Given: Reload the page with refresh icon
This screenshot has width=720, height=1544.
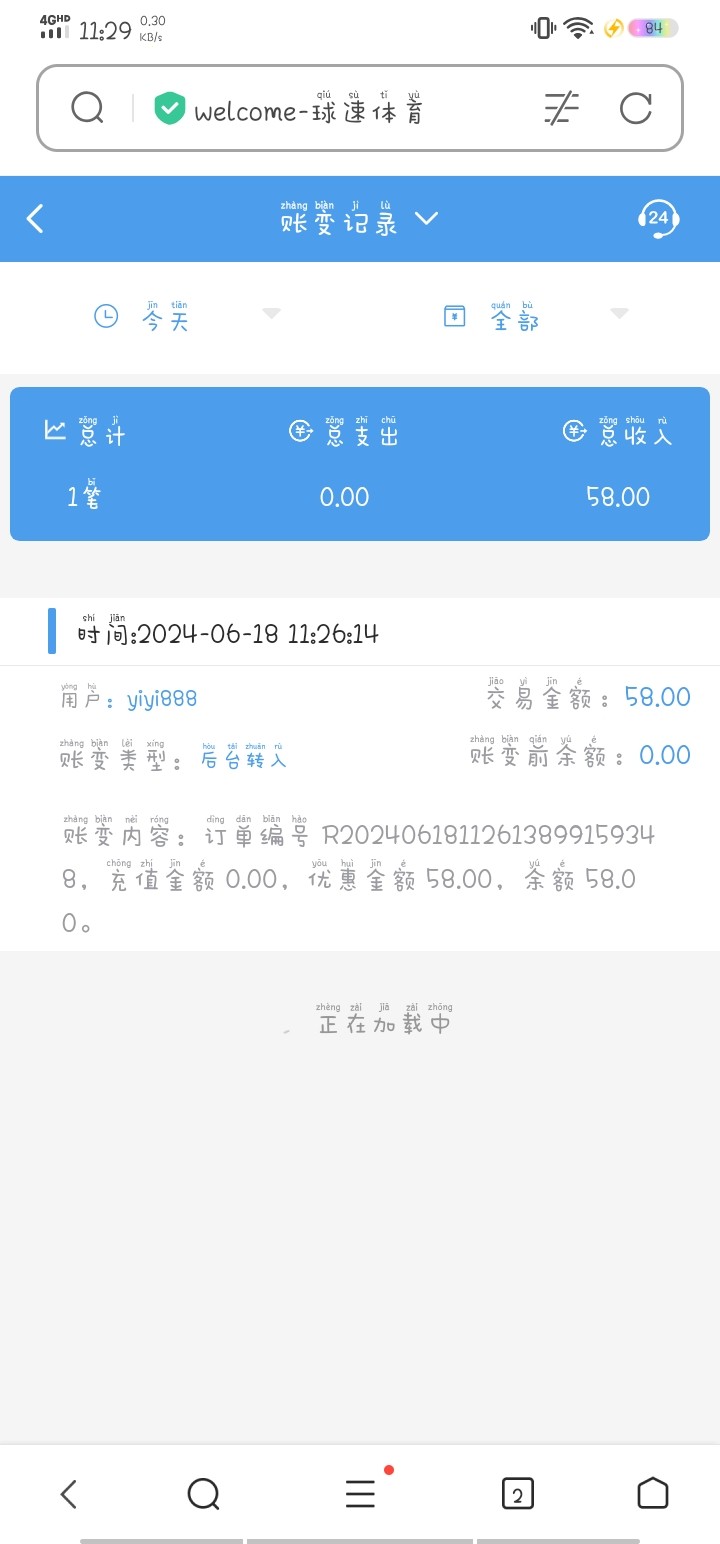Looking at the screenshot, I should tap(636, 108).
